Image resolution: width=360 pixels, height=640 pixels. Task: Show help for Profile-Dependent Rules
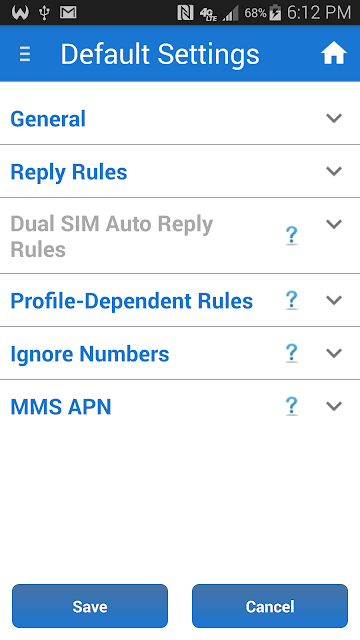291,300
